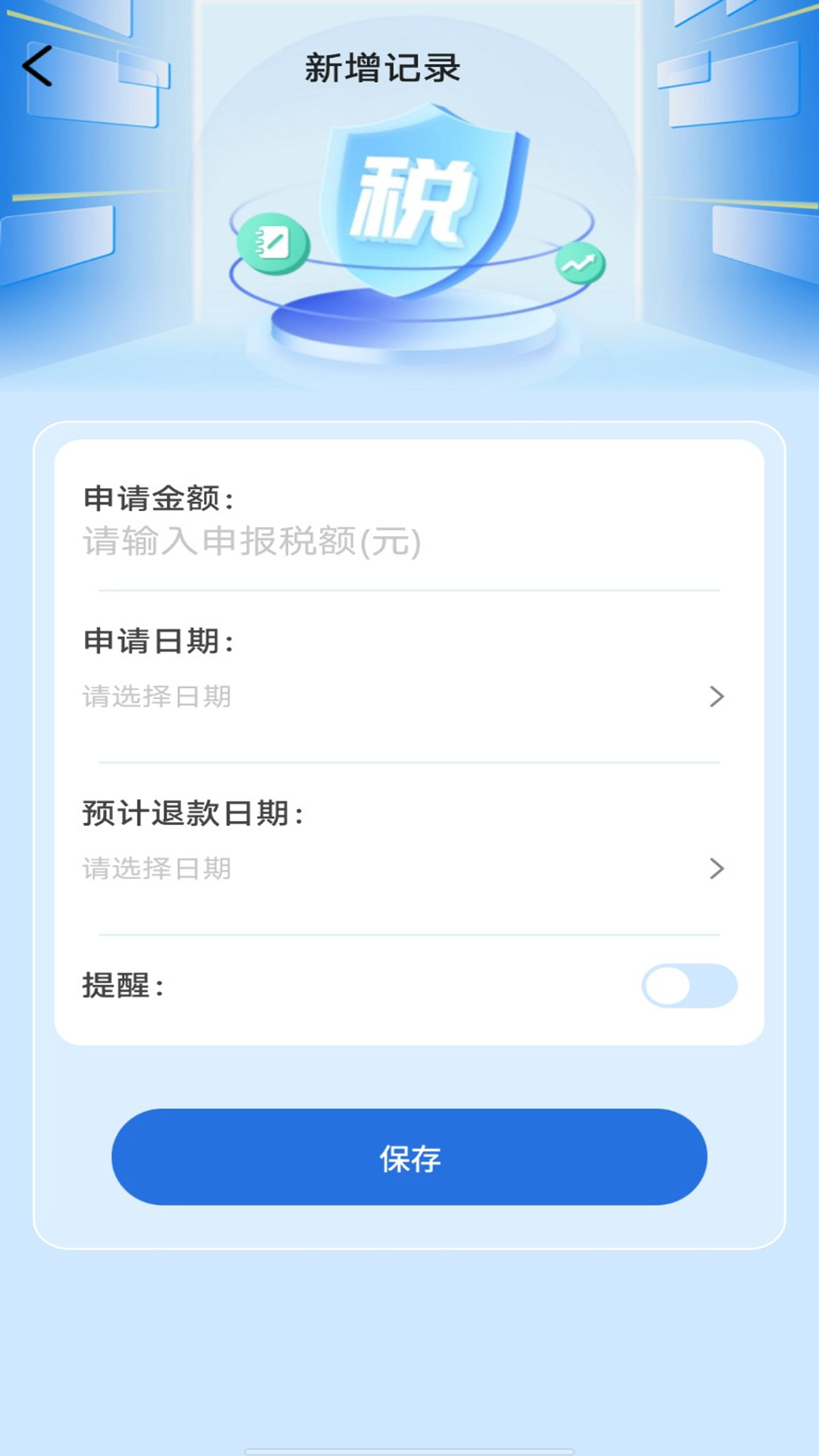
Task: Tap 保存 to save the record
Action: point(409,1157)
